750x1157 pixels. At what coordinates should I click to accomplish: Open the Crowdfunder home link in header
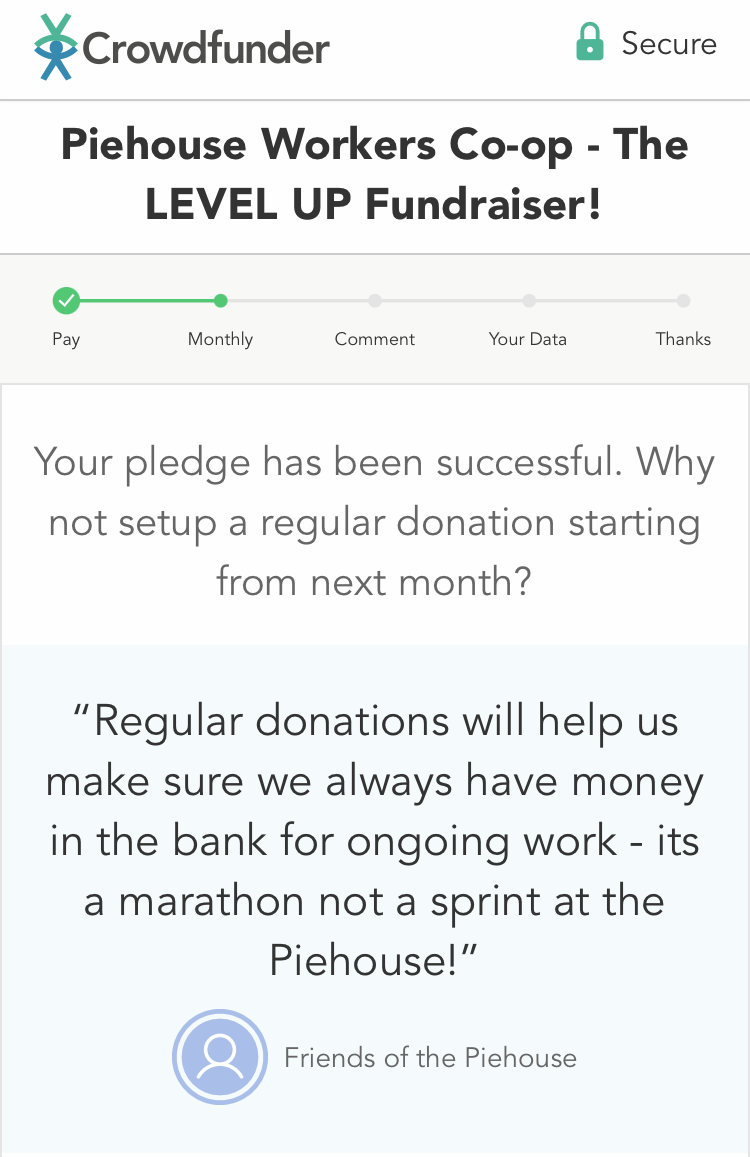(181, 47)
